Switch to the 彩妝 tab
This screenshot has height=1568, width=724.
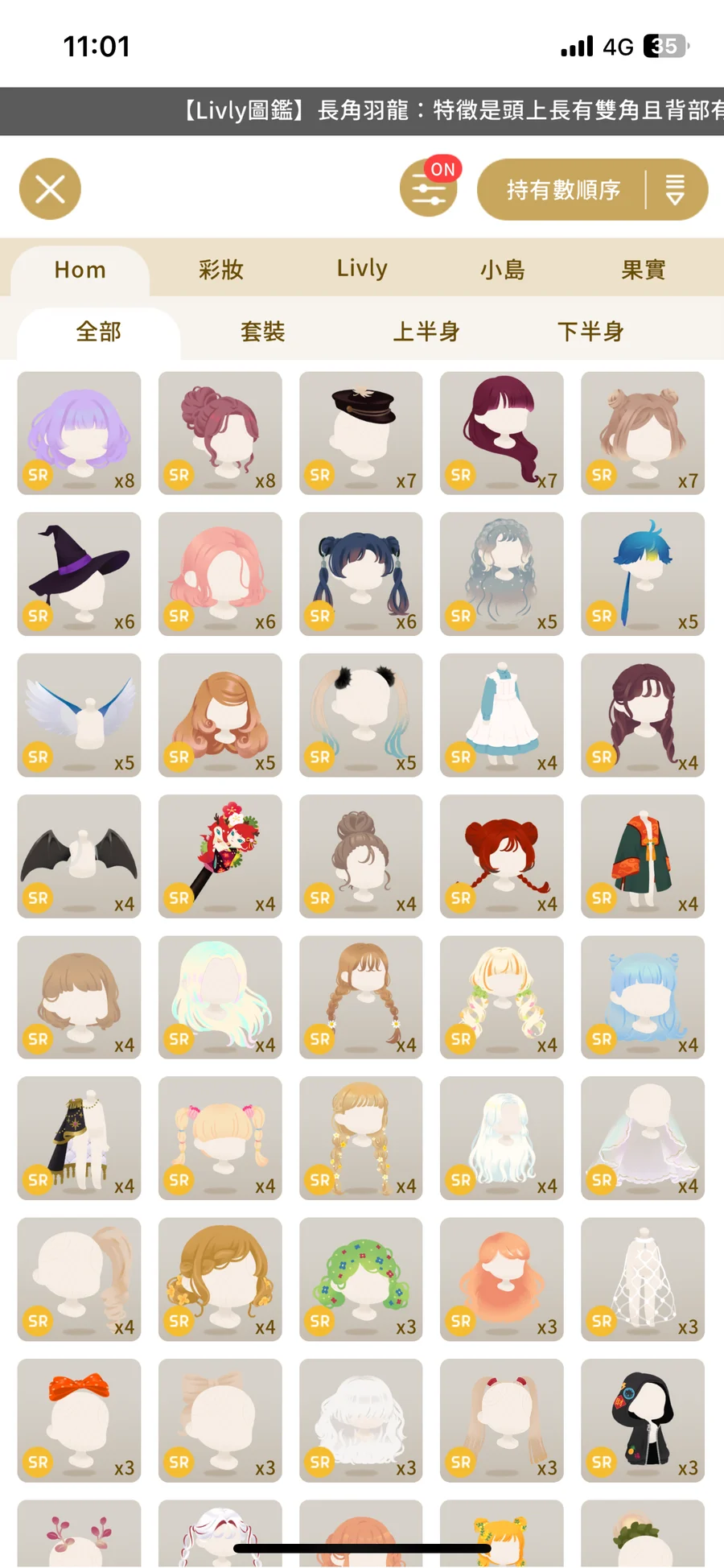pyautogui.click(x=221, y=270)
